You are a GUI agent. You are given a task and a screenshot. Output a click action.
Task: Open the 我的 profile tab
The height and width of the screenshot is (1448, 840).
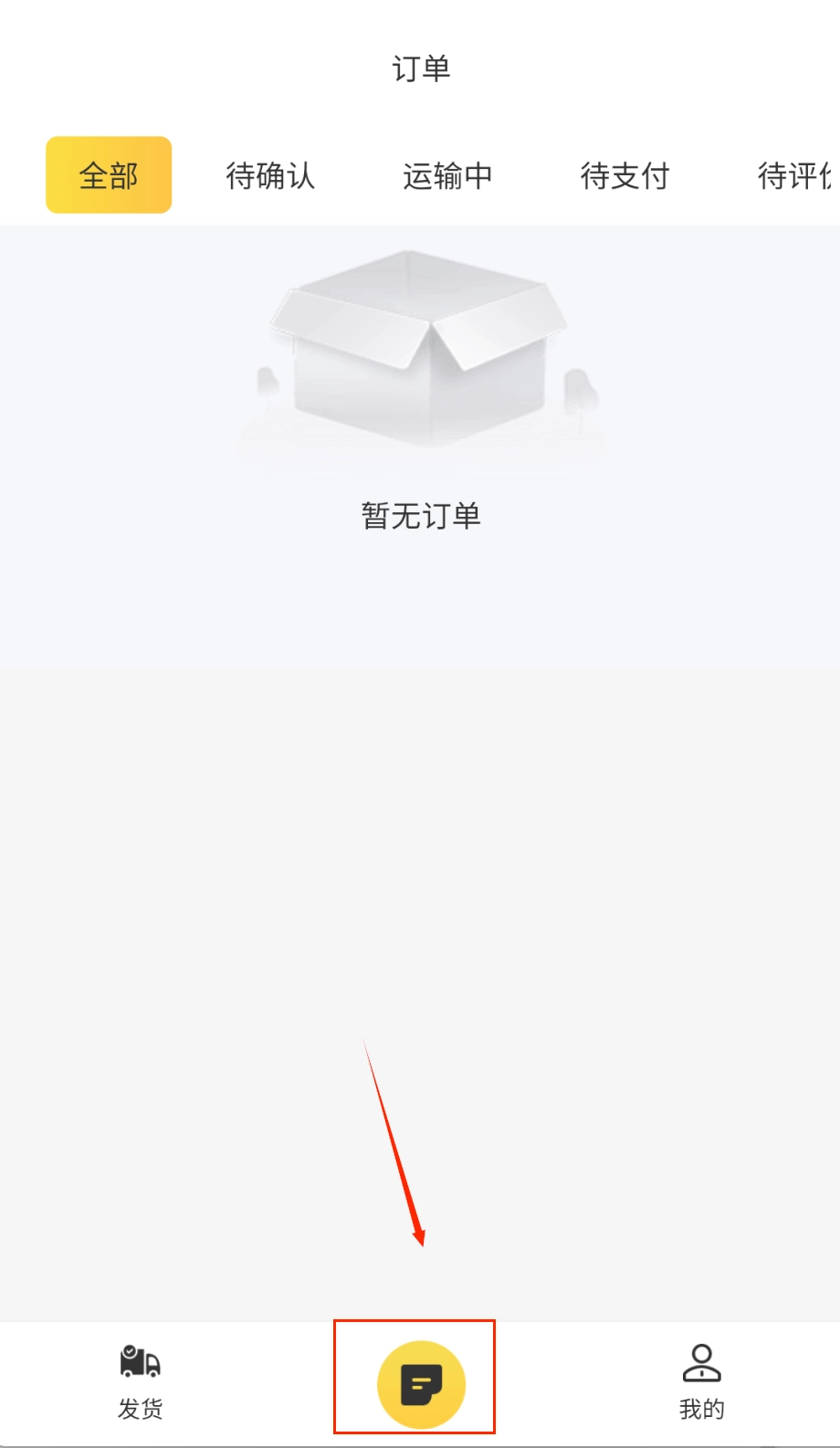[701, 1382]
